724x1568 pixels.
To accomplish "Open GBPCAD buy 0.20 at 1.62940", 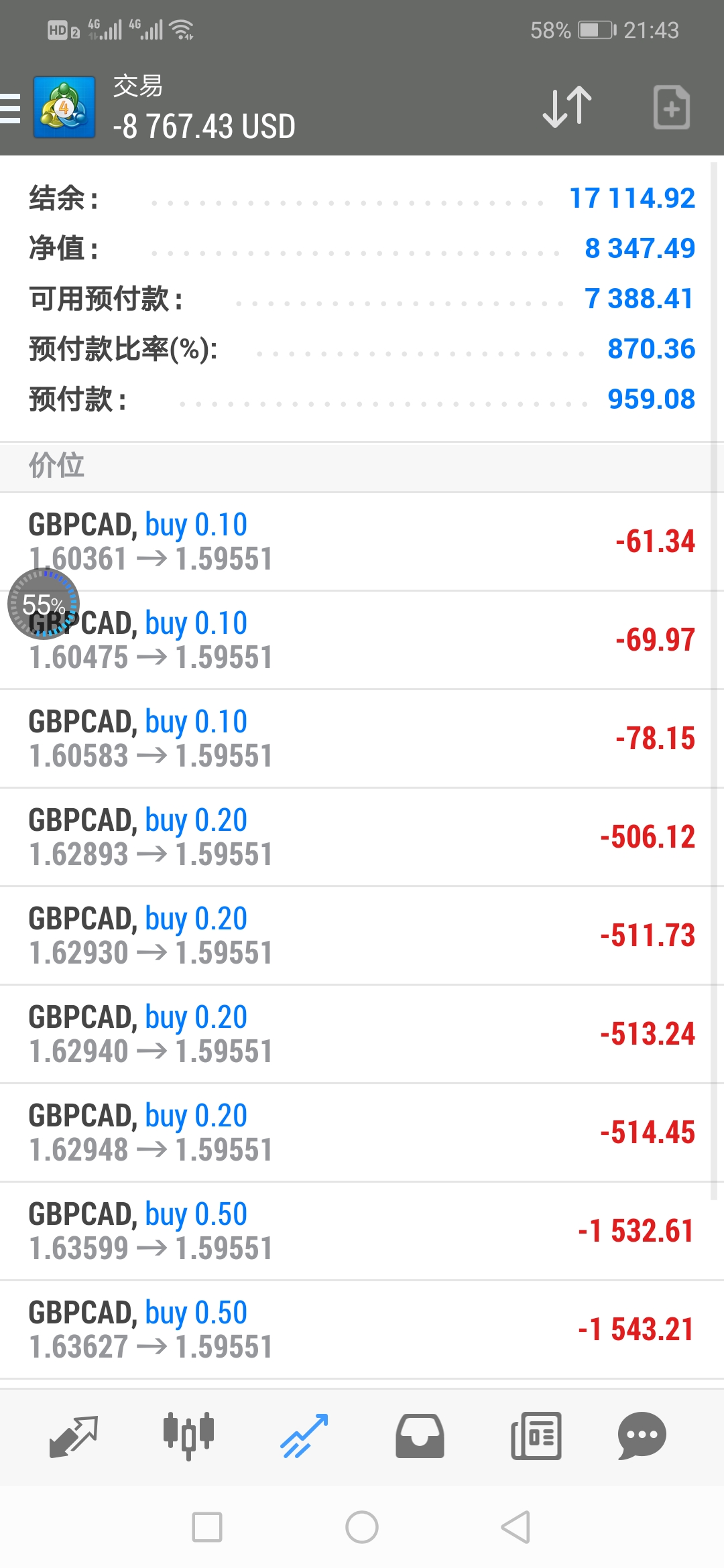I will click(362, 1034).
